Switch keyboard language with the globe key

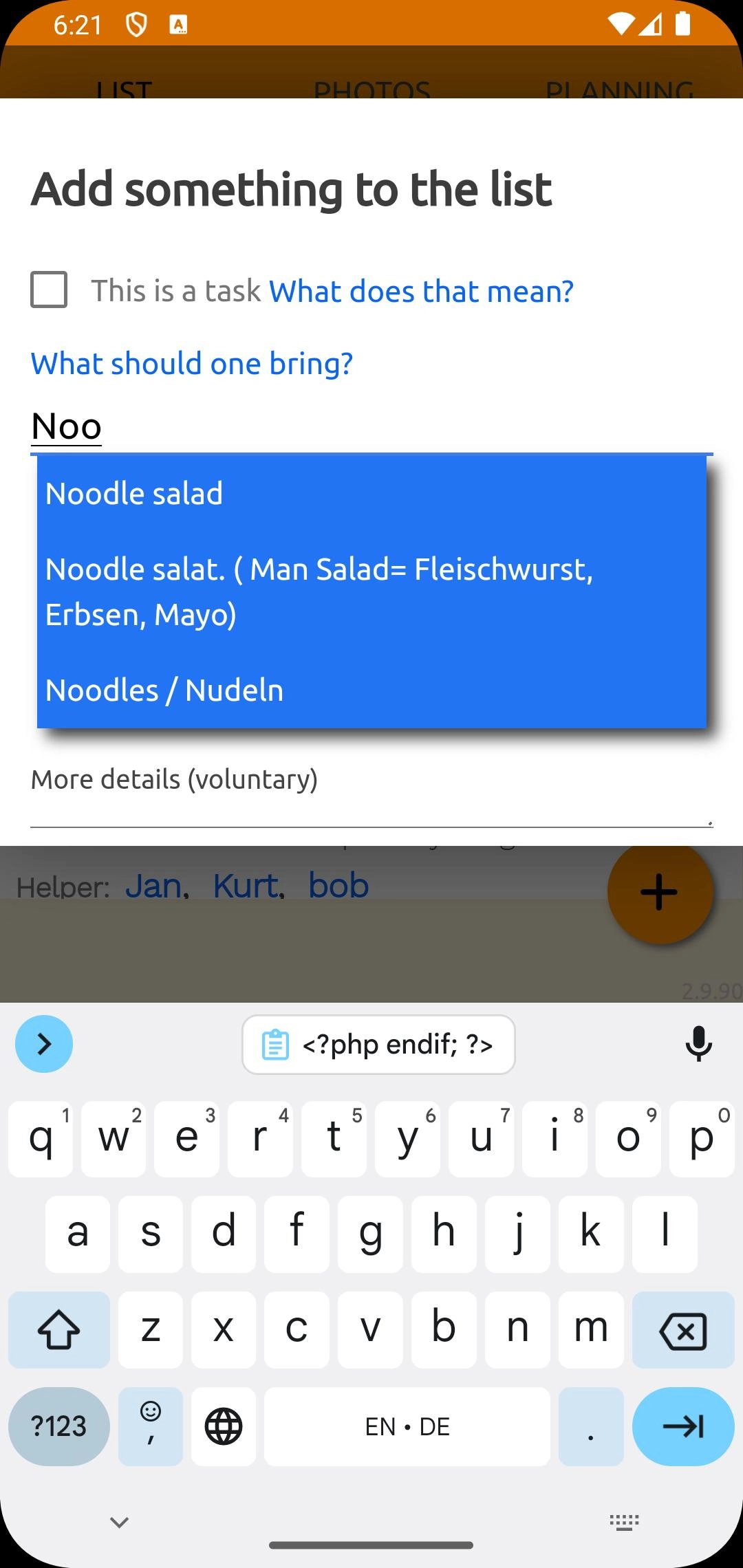[x=224, y=1426]
